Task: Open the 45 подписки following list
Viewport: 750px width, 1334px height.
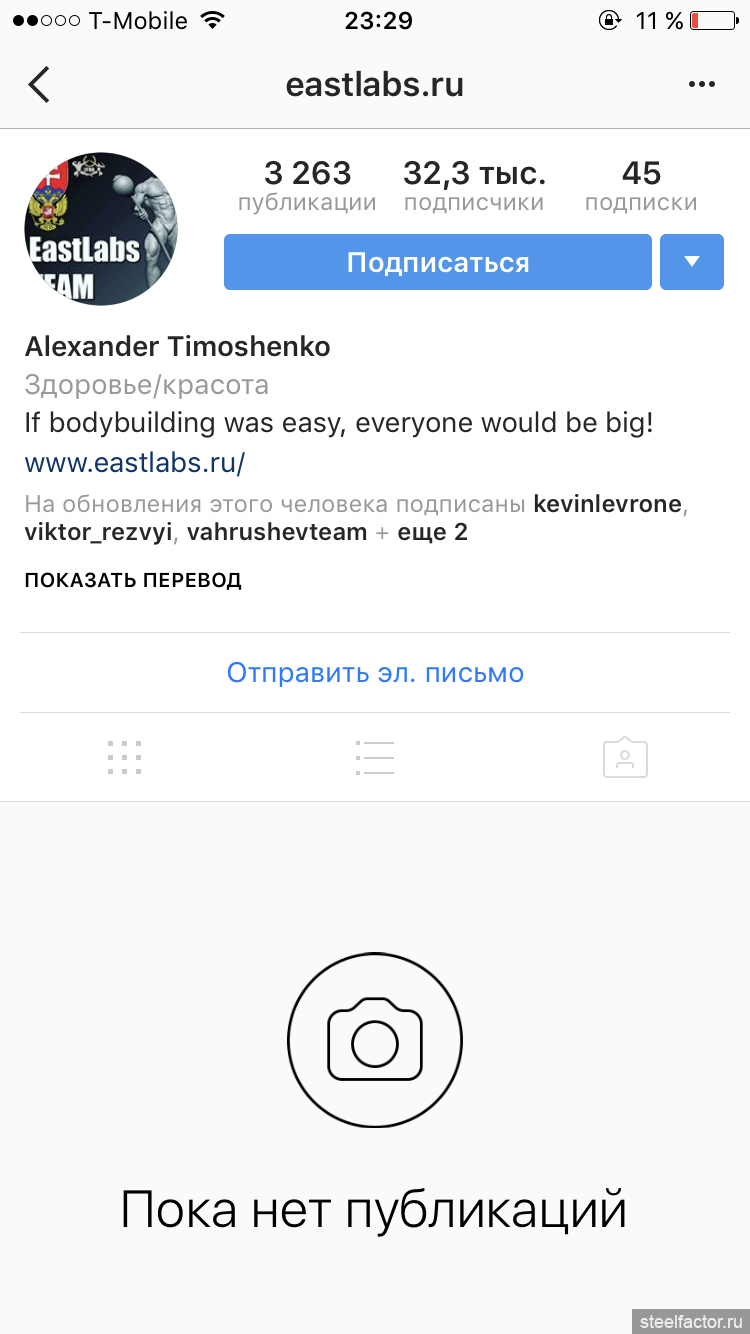Action: [x=641, y=186]
